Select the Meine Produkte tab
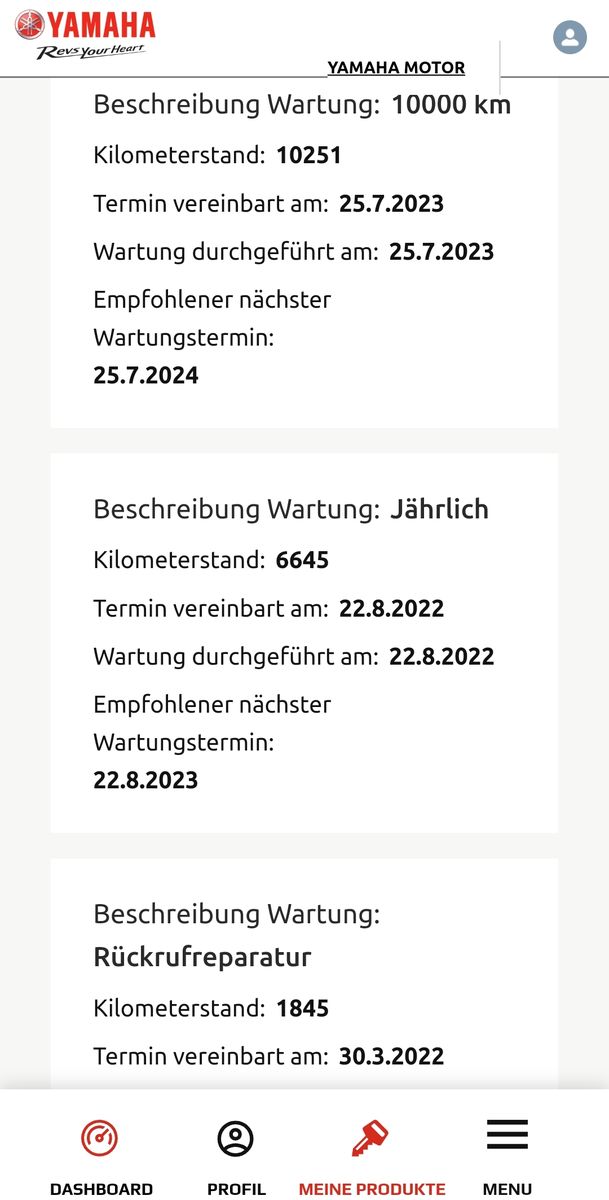 (372, 1155)
